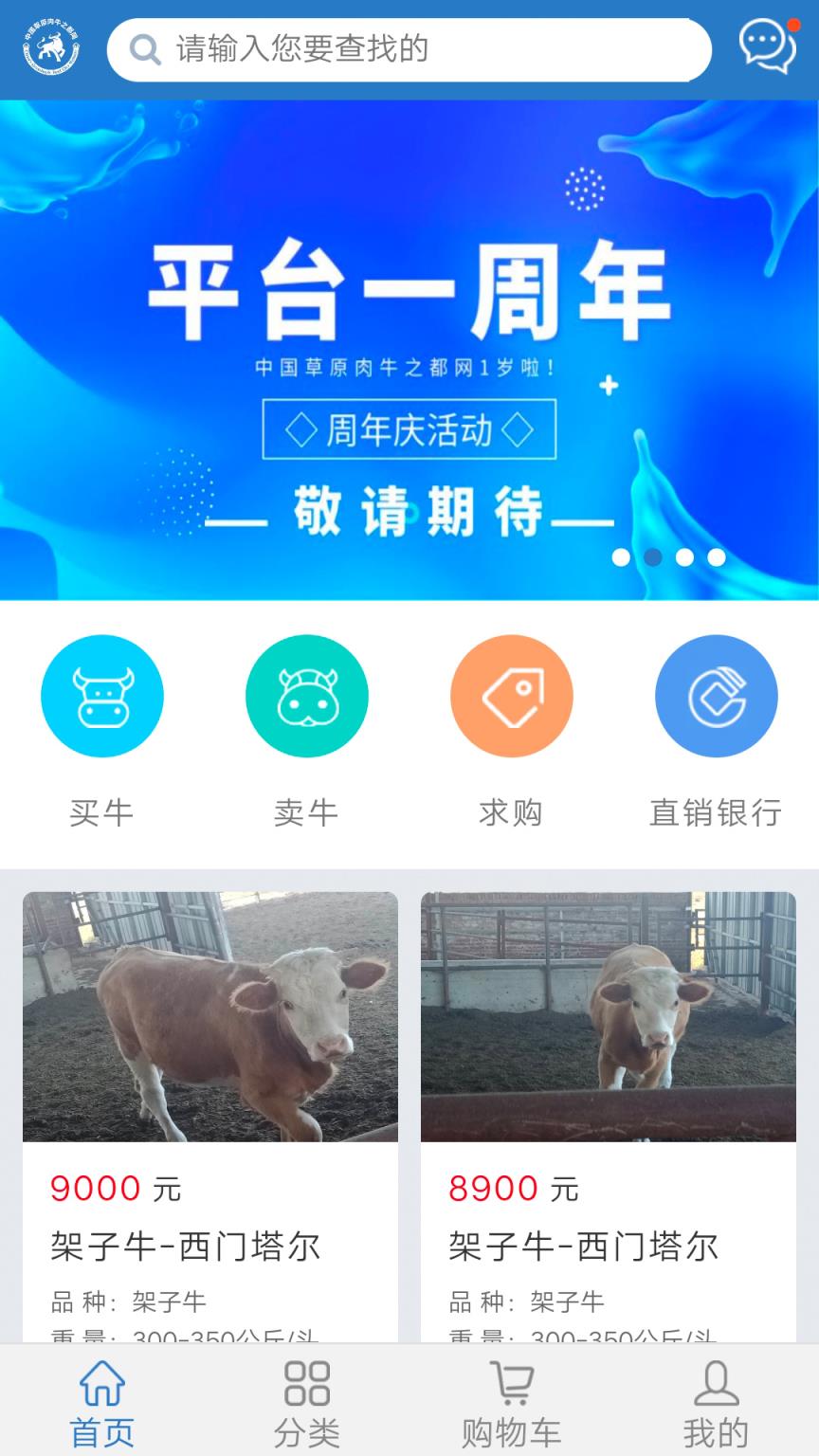The image size is (819, 1456).
Task: Select the last carousel indicator dot
Action: pyautogui.click(x=718, y=558)
